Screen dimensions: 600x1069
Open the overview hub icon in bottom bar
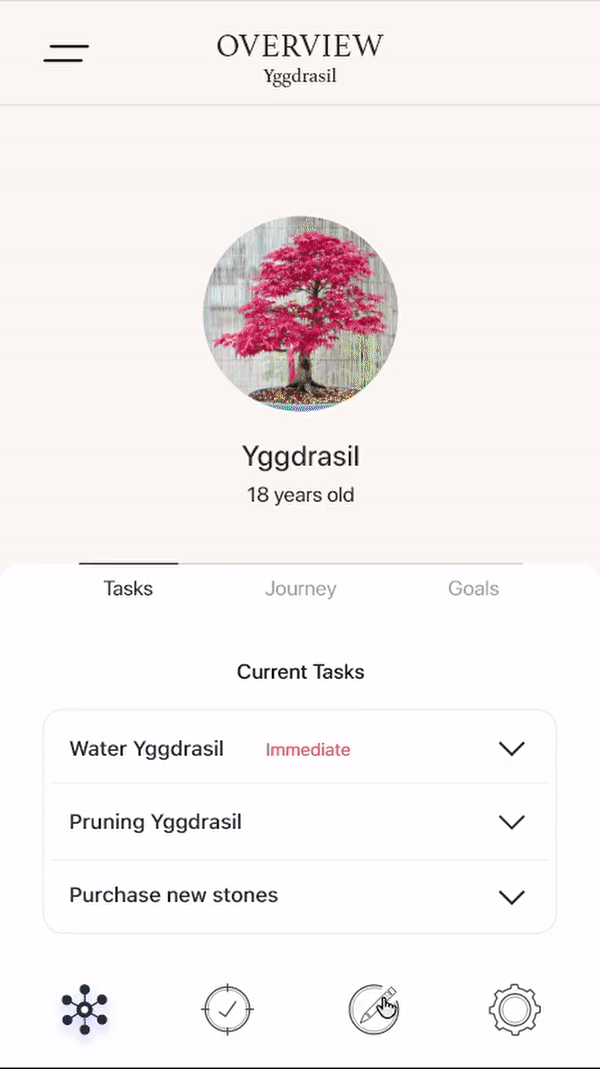tap(84, 1009)
